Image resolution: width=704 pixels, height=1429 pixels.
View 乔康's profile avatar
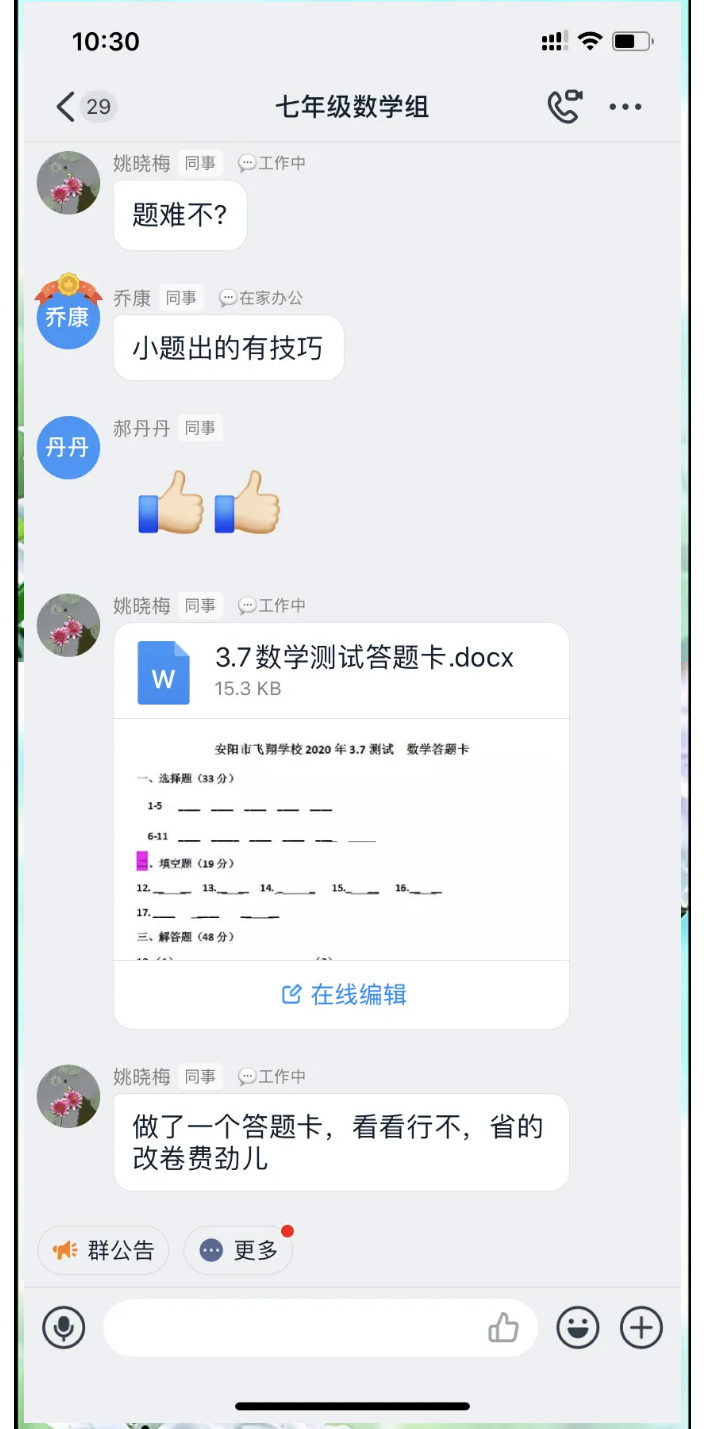(x=68, y=318)
